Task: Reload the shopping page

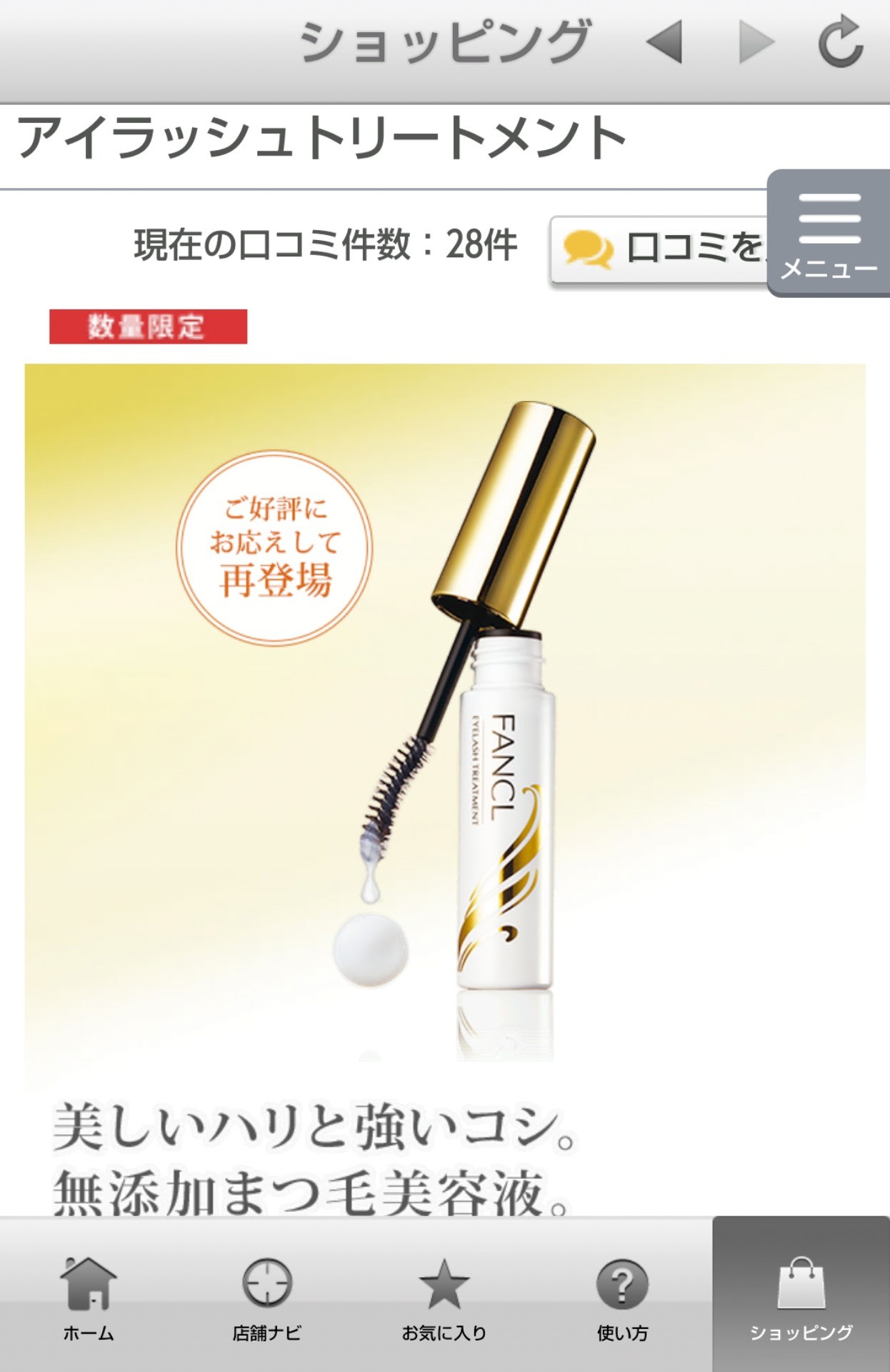Action: point(841,41)
